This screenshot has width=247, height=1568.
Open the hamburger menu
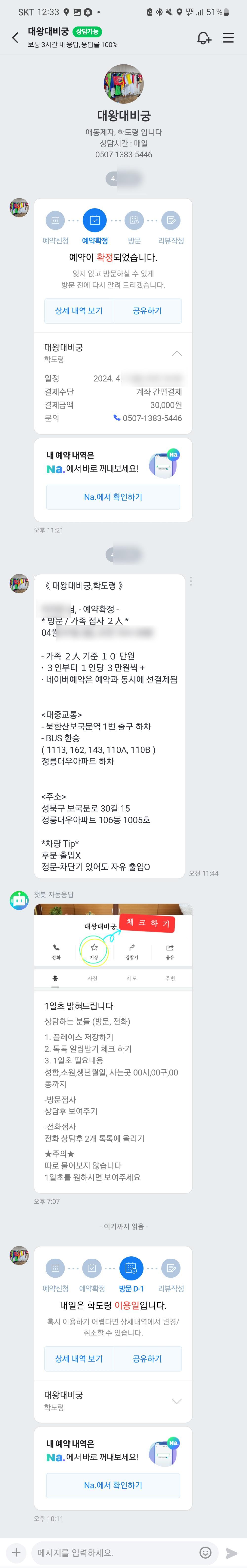click(x=228, y=38)
